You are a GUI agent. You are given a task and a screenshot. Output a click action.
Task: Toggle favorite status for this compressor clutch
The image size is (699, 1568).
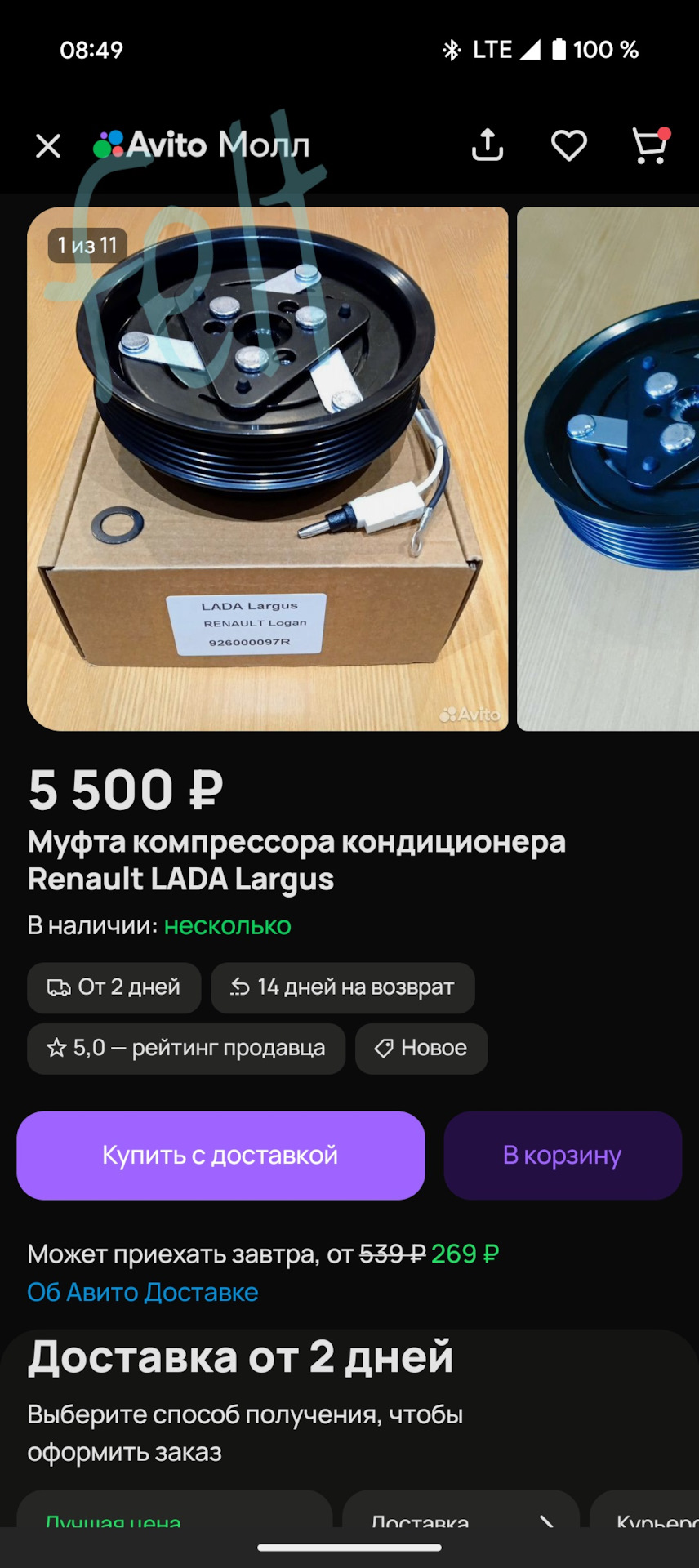pos(568,145)
